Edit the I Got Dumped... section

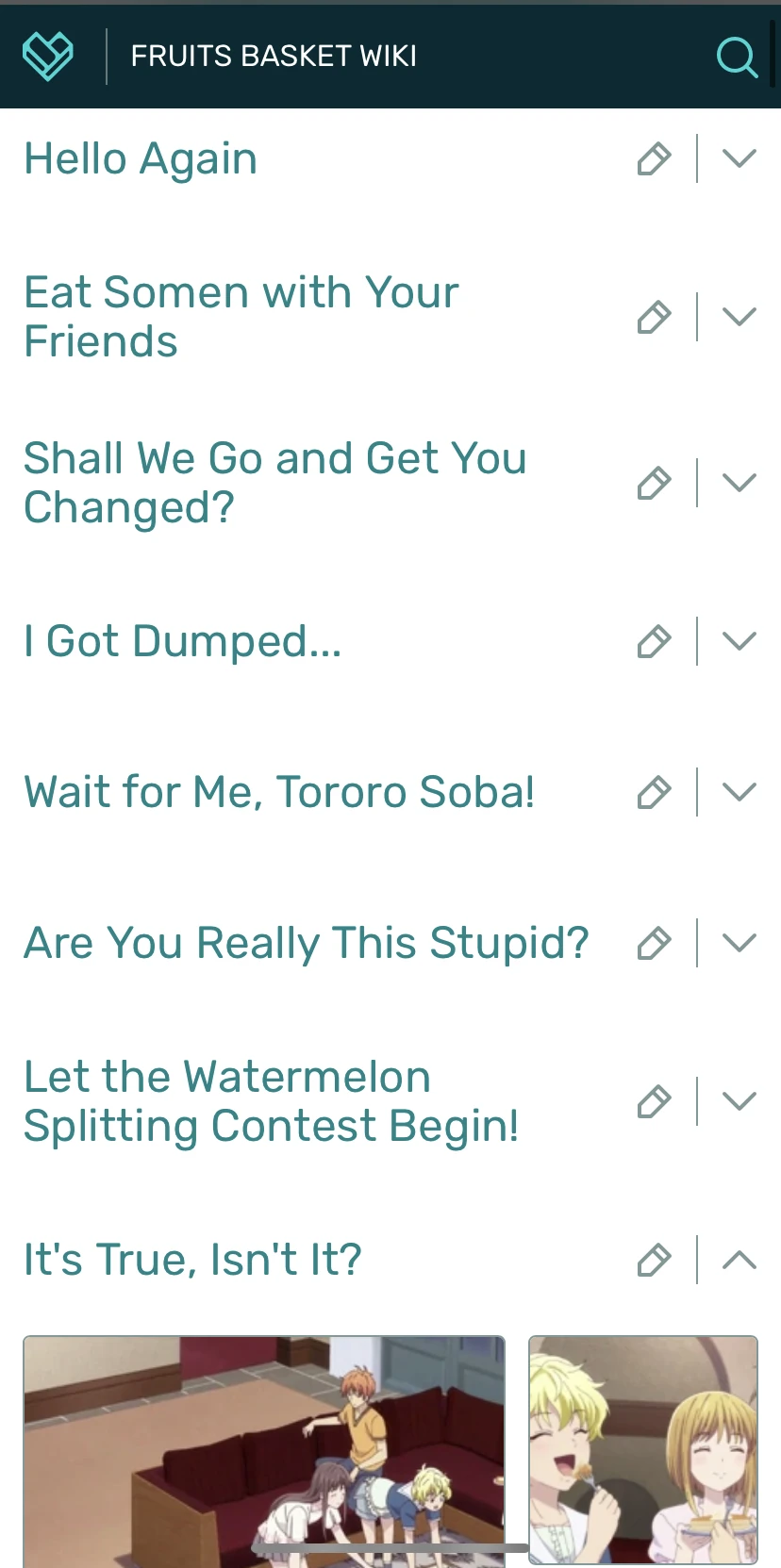coord(654,641)
